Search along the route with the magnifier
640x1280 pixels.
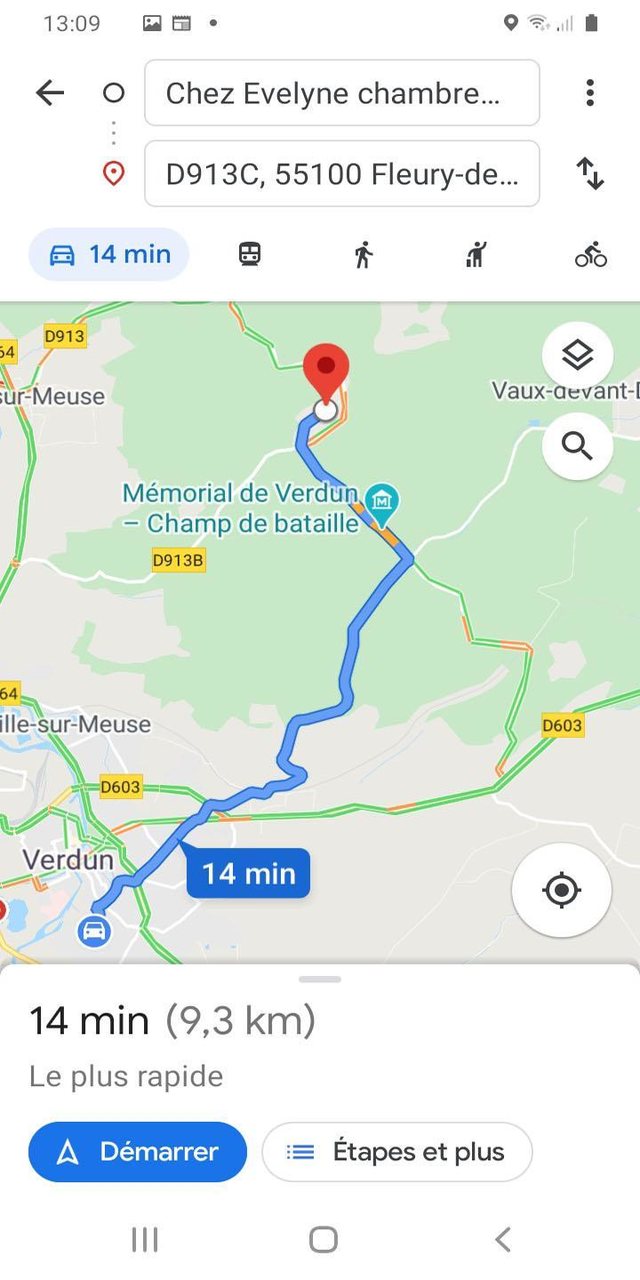pos(577,446)
